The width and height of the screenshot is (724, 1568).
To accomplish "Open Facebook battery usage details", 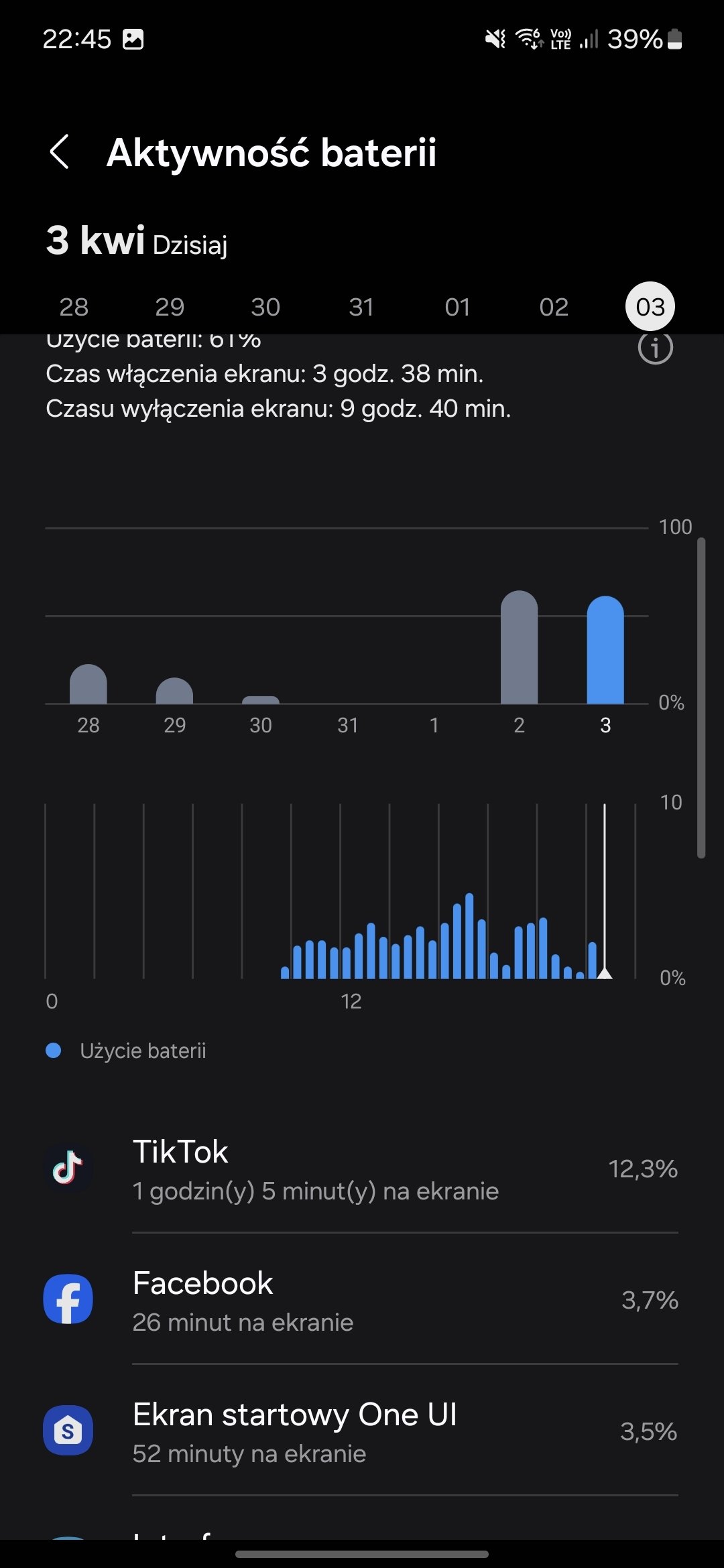I will point(362,1300).
